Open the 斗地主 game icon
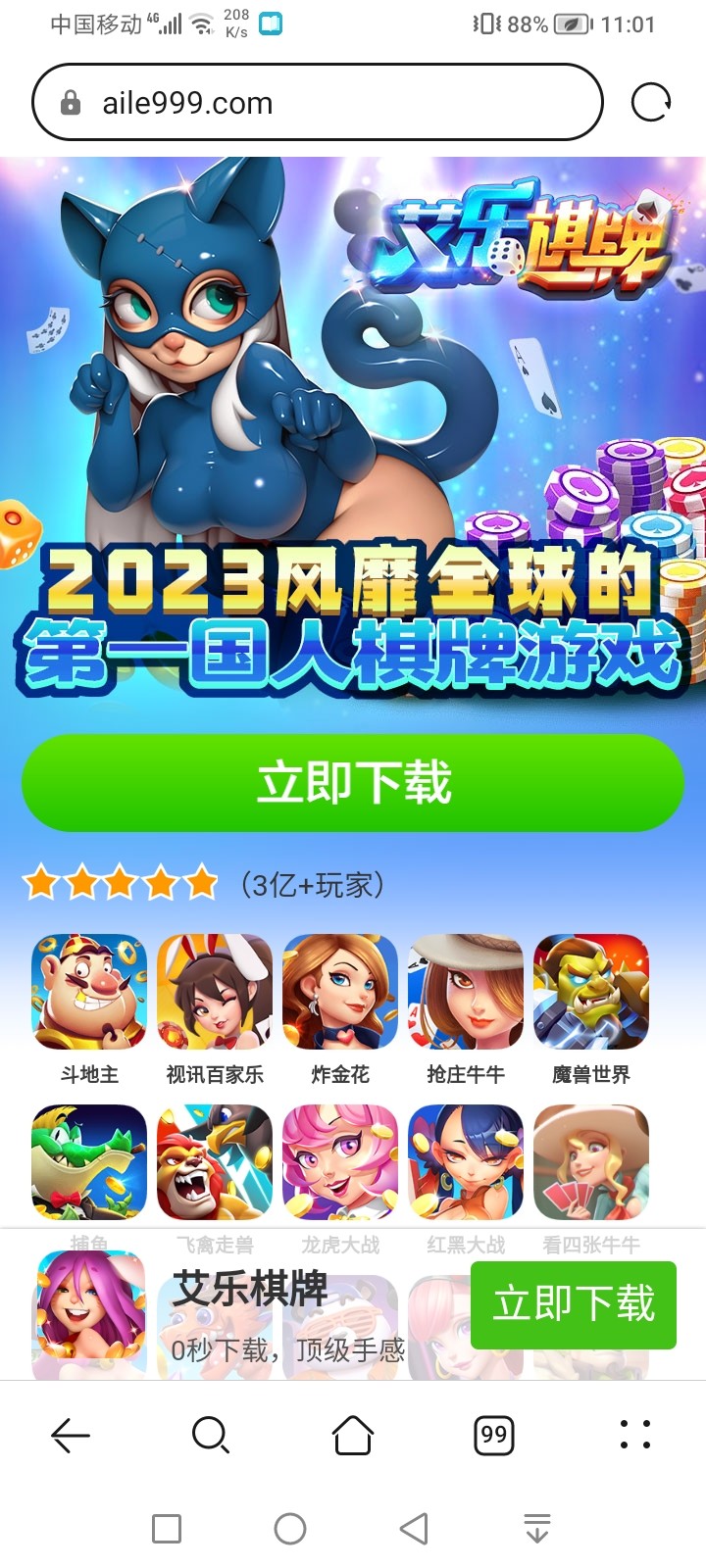The height and width of the screenshot is (1568, 706). click(89, 992)
